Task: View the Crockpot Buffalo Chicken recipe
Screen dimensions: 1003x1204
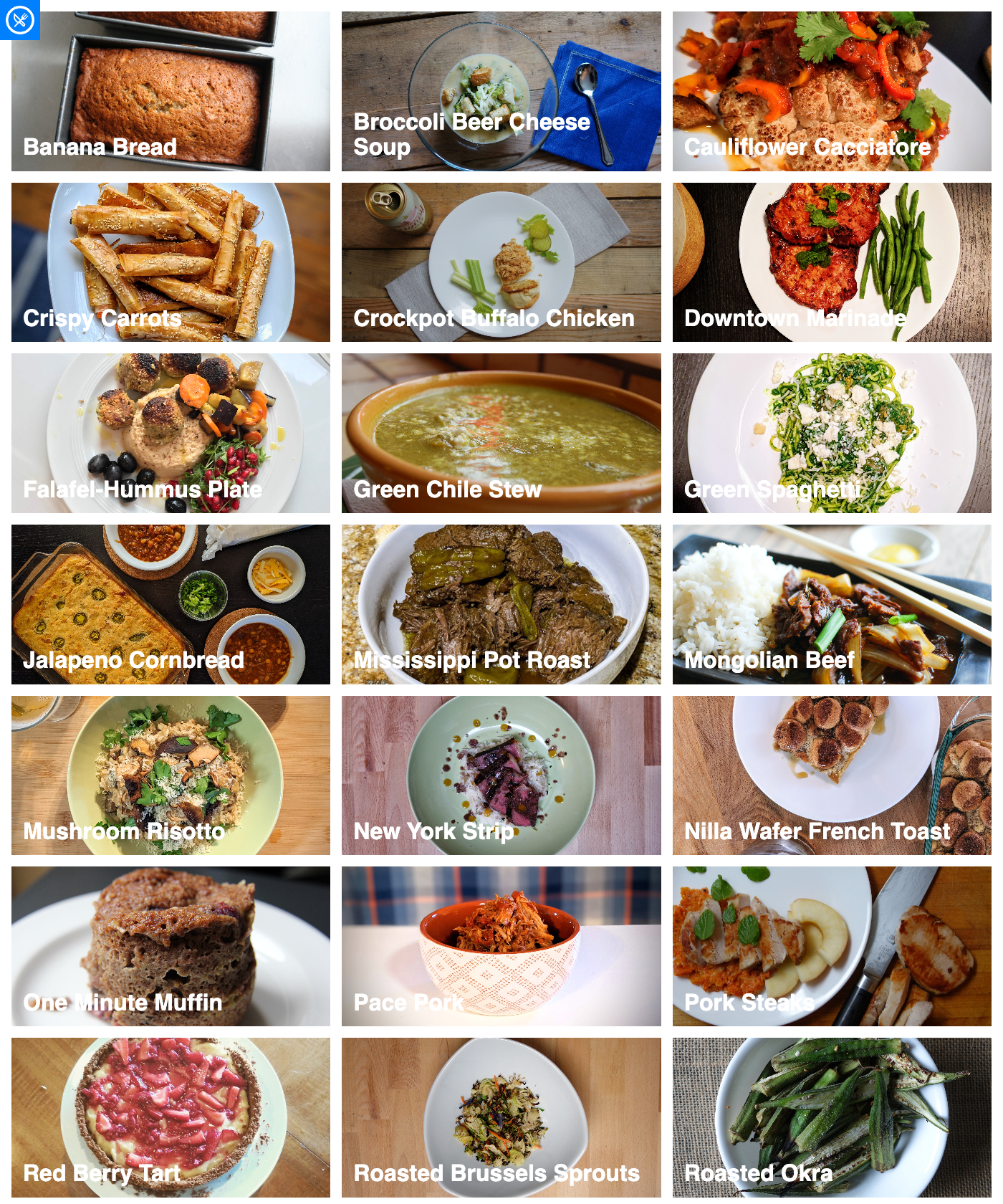Action: [x=500, y=262]
